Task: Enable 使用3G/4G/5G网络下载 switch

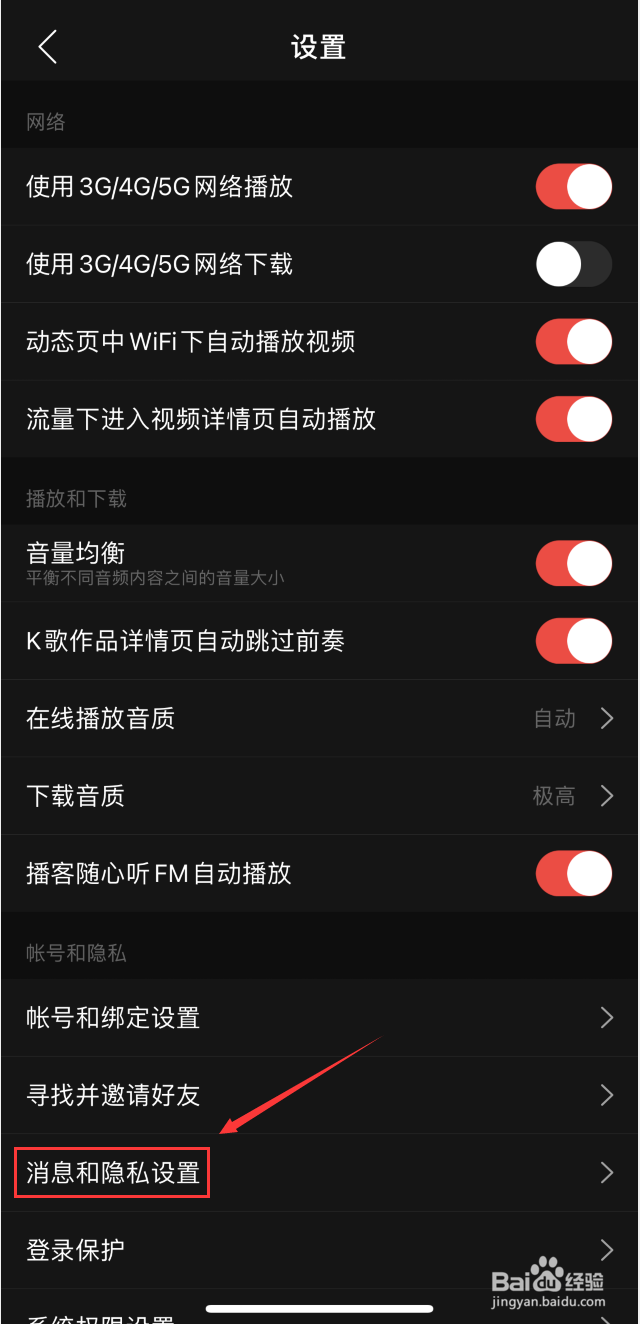Action: tap(573, 265)
